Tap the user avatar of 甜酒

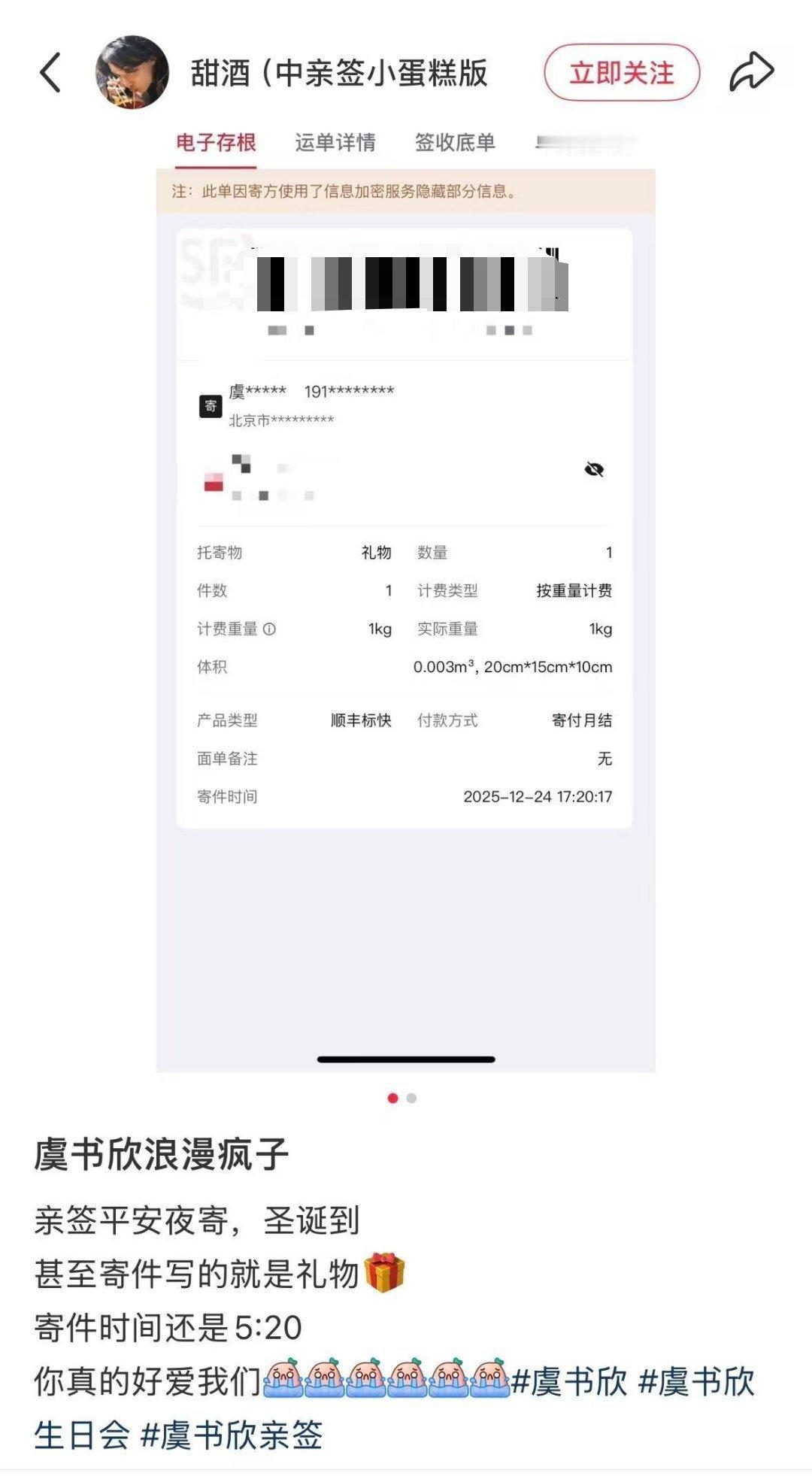click(132, 71)
